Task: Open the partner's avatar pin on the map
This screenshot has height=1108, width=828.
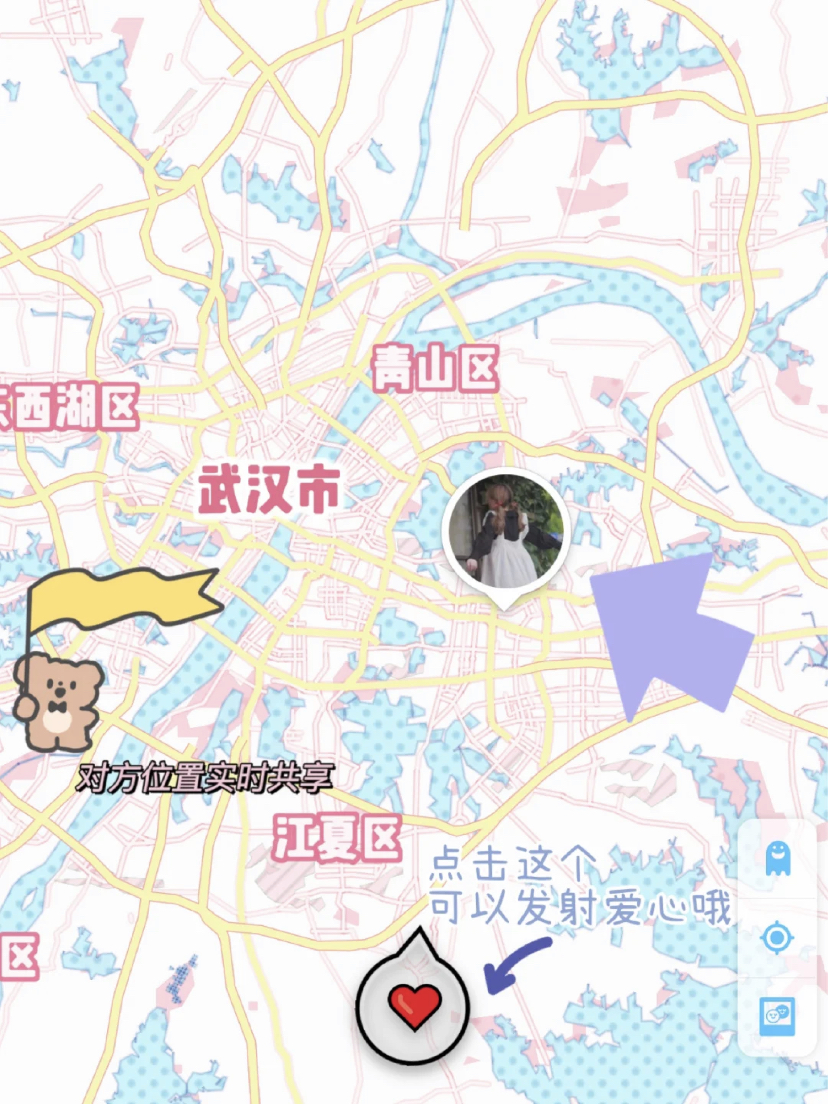Action: point(503,531)
